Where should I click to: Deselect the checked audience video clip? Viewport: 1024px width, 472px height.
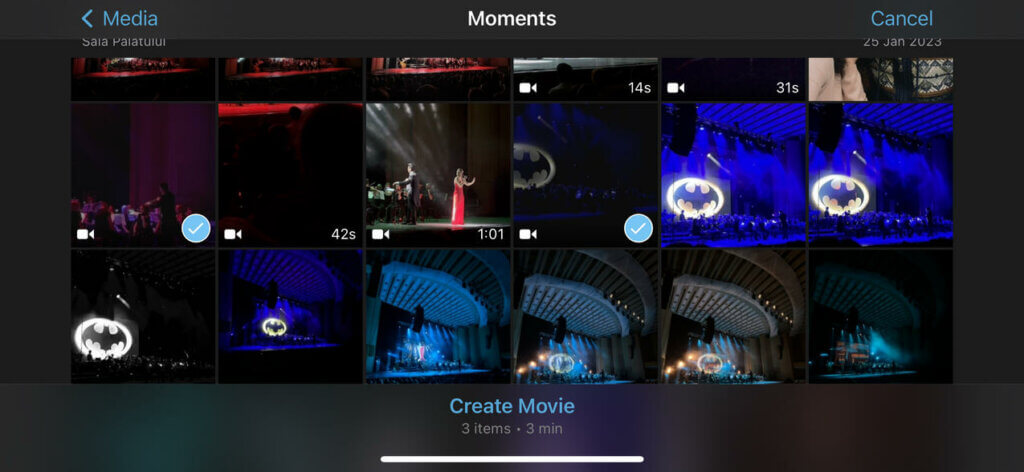(x=143, y=174)
